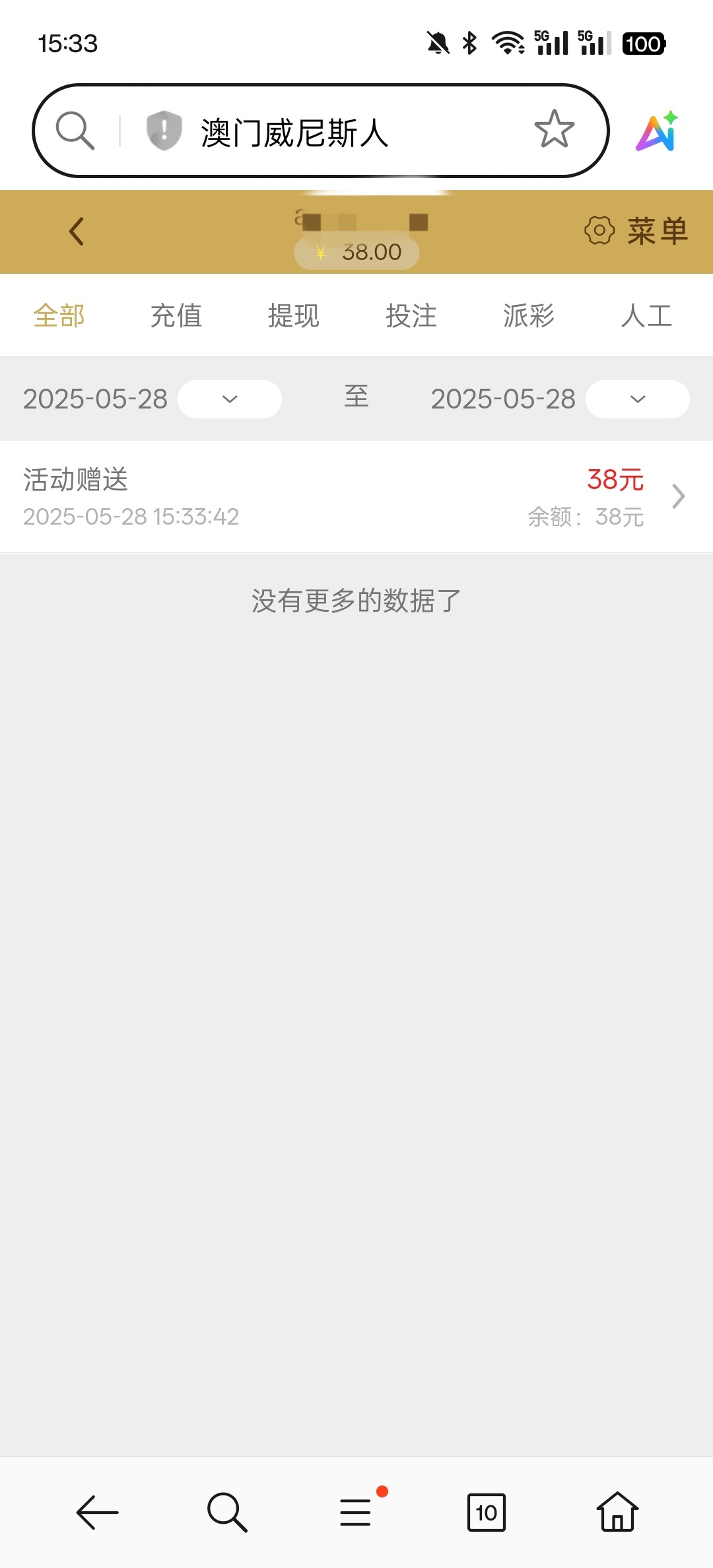
Task: Tap the browser address bar search icon
Action: coord(75,131)
